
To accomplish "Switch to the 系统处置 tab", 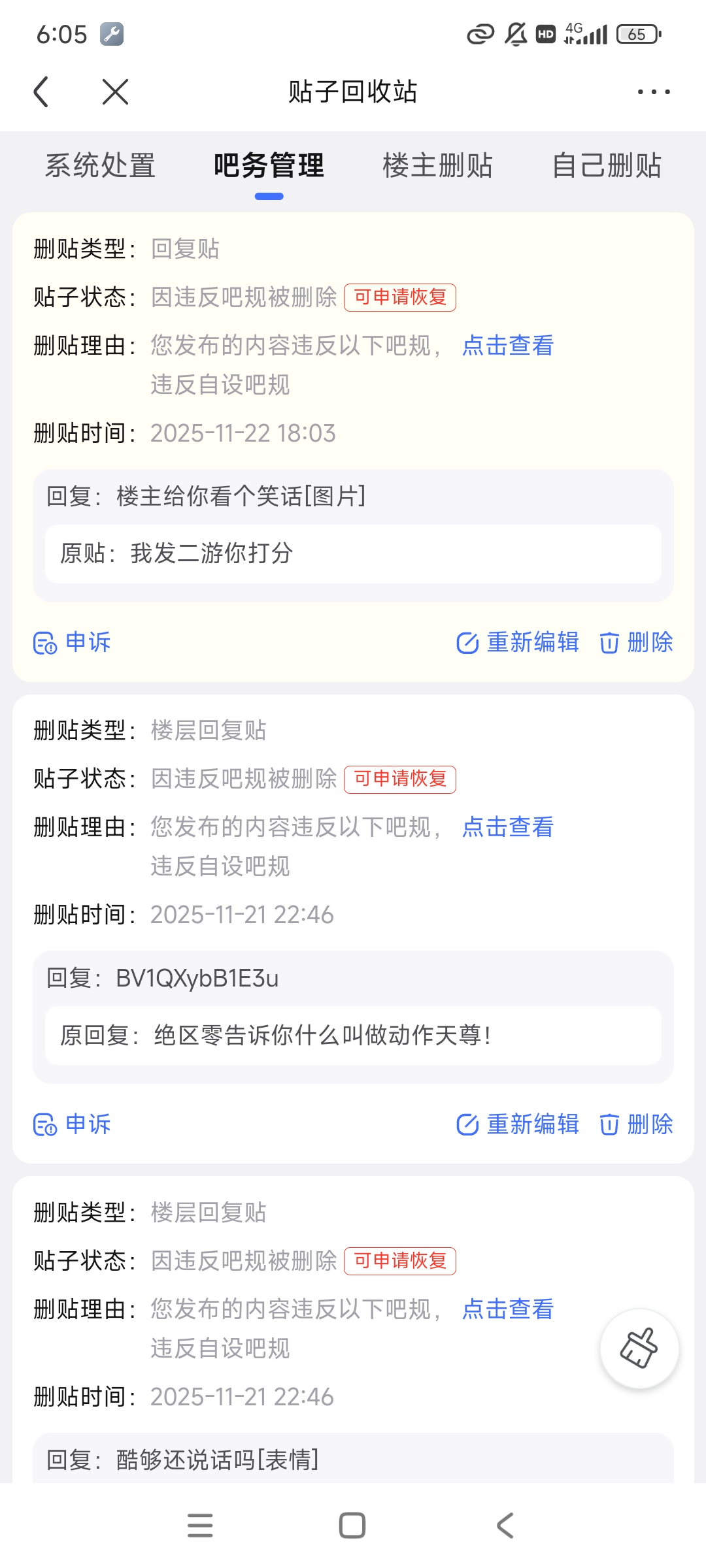I will [100, 165].
